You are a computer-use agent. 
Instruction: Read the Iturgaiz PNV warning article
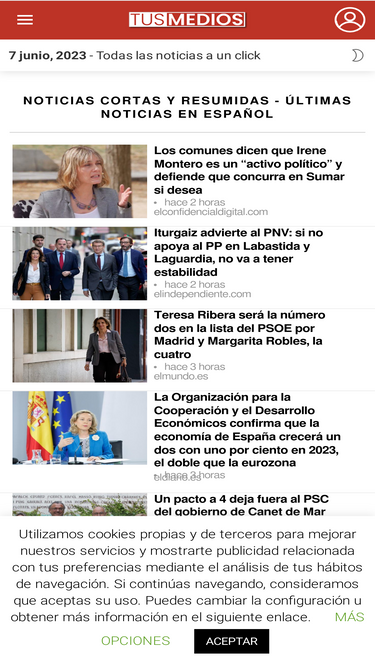point(239,252)
